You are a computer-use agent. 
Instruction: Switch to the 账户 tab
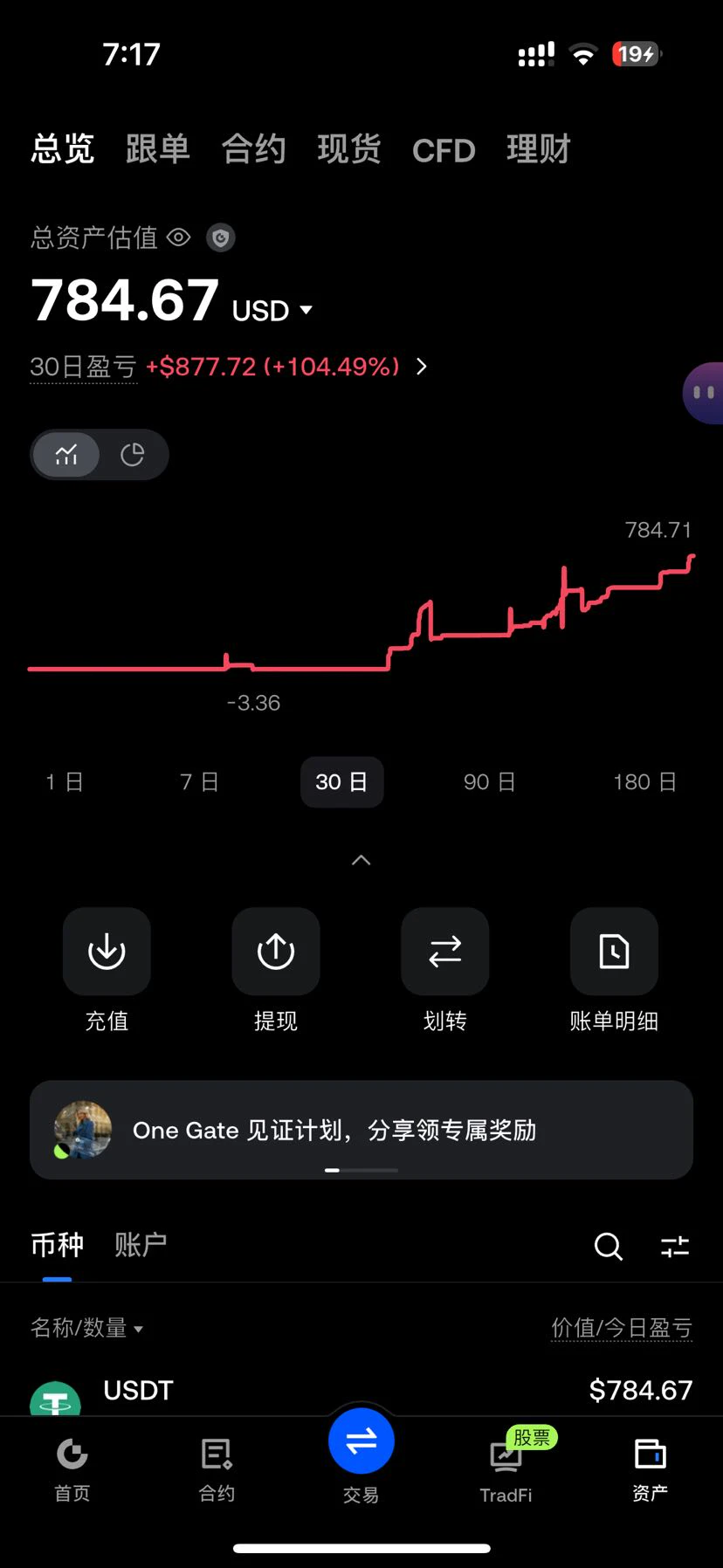tap(140, 1244)
